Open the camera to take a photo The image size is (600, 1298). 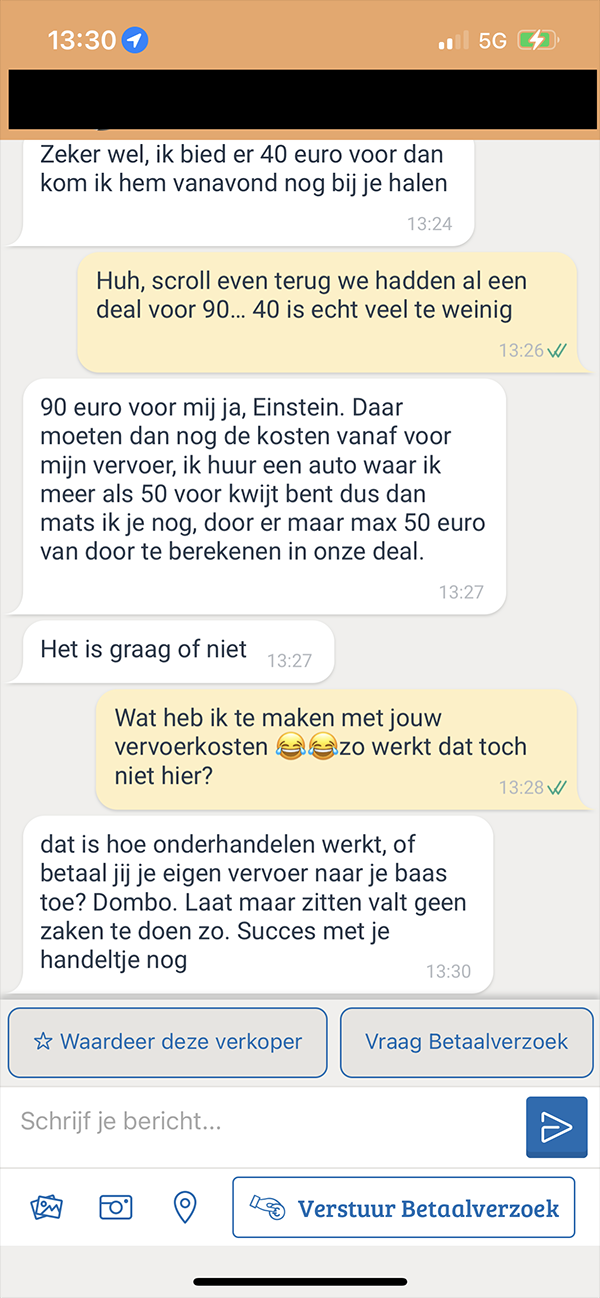pyautogui.click(x=116, y=1207)
